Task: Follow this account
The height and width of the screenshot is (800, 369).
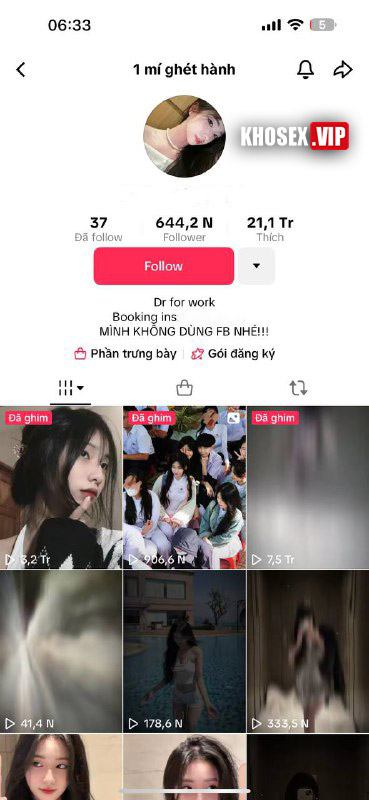Action: point(164,266)
